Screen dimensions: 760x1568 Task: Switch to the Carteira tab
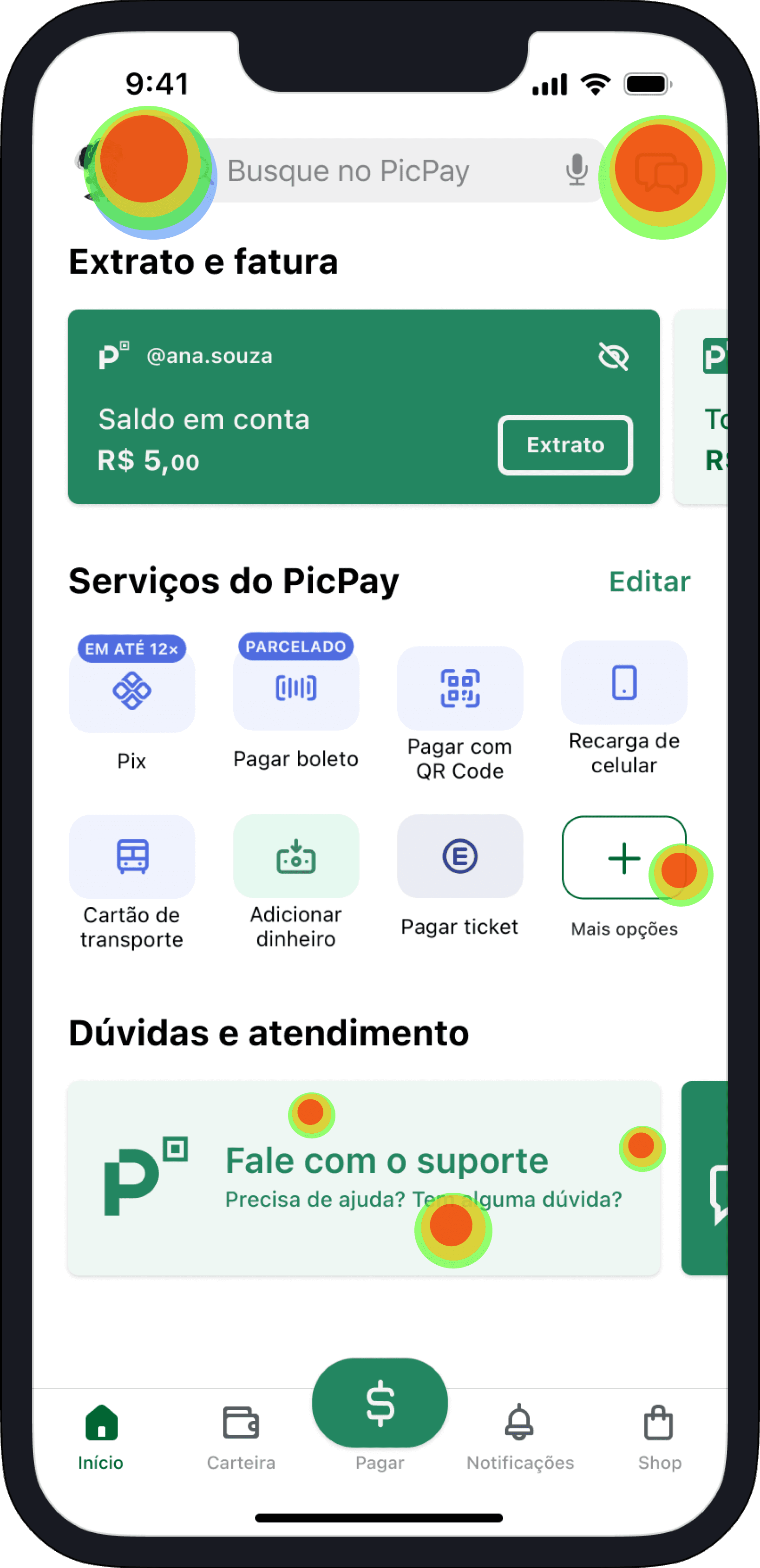(241, 1438)
